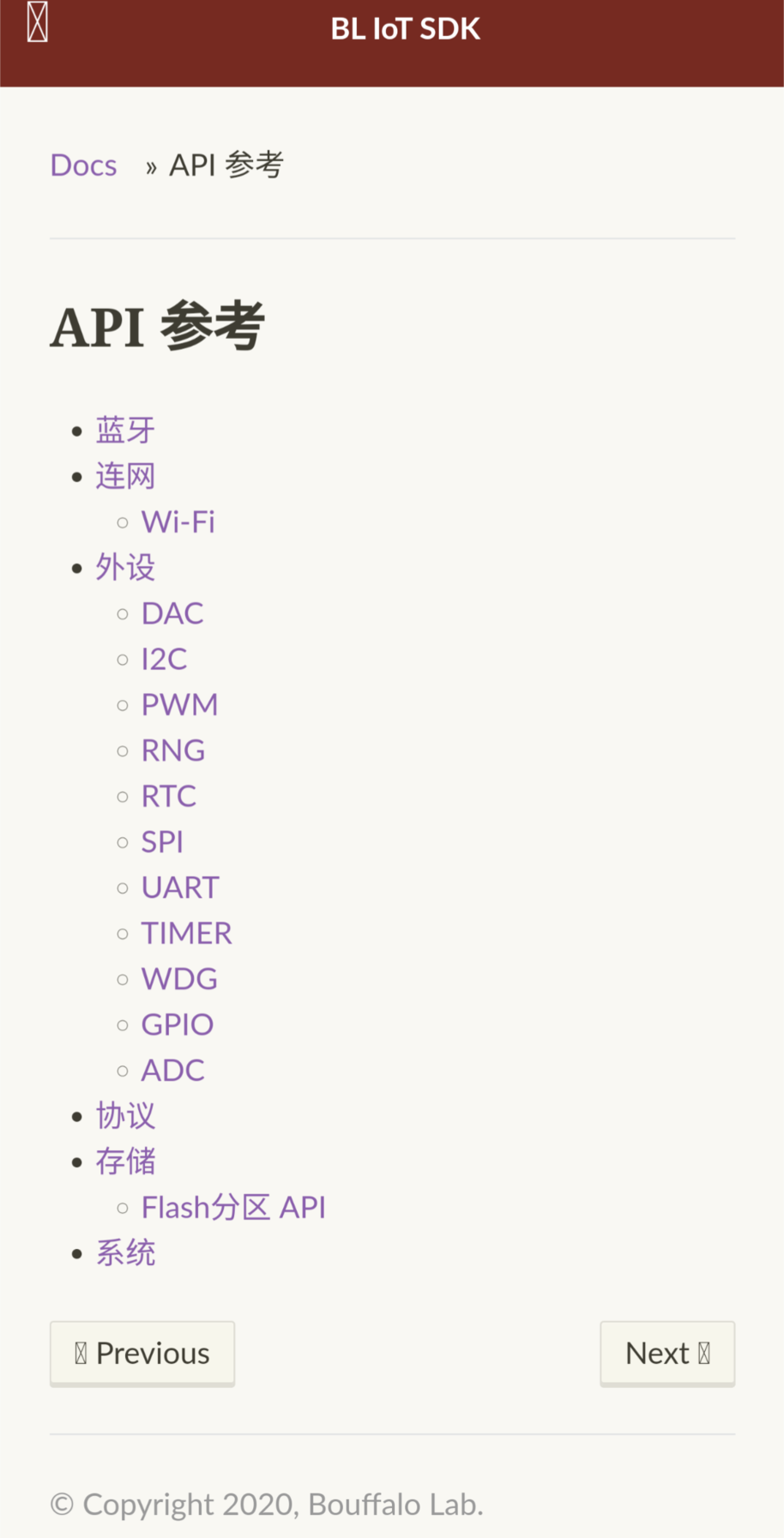Go to the Docs breadcrumb link
The image size is (784, 1538).
click(83, 165)
